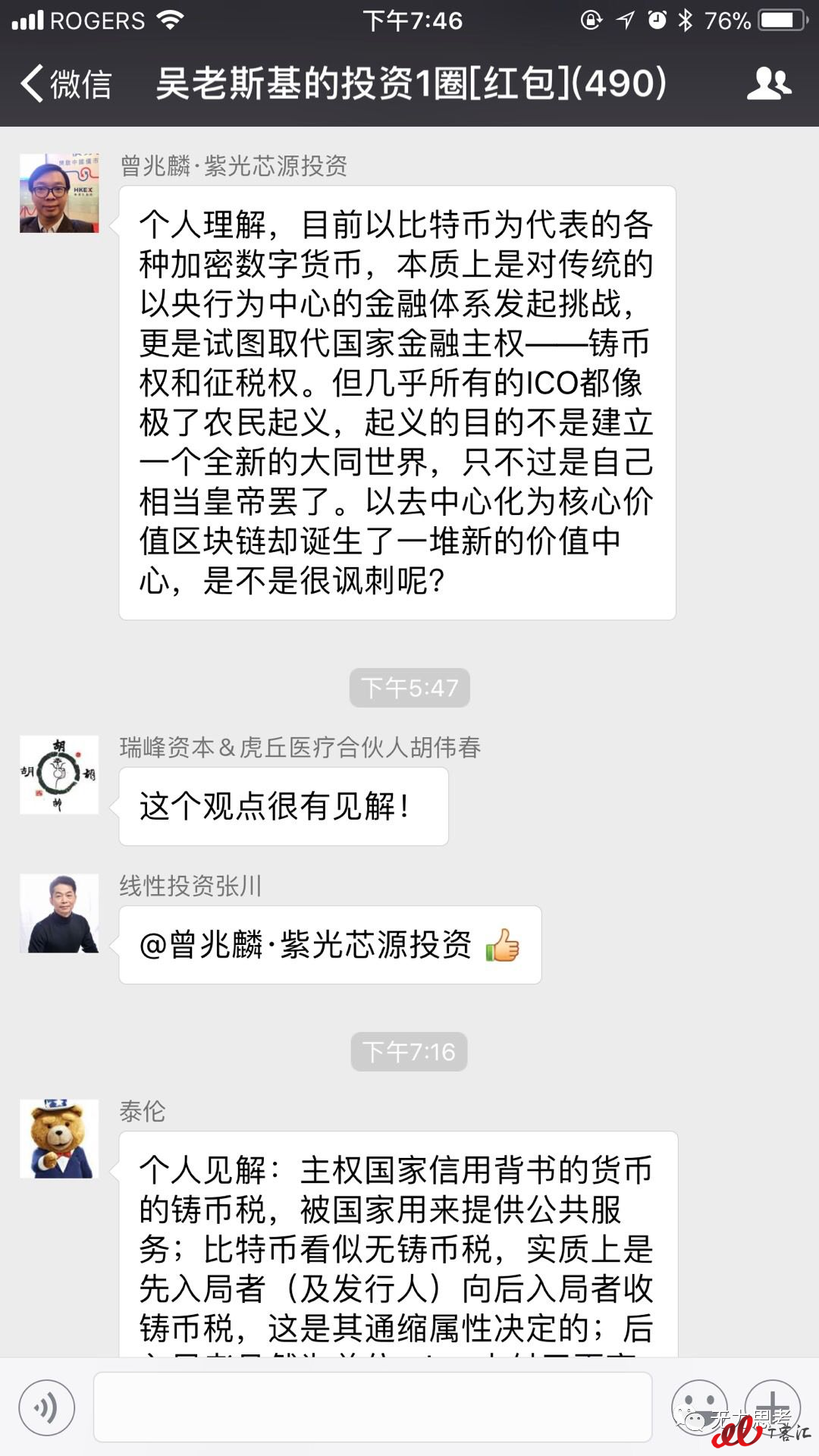Tap 泰伦's teddy bear avatar
Image resolution: width=819 pixels, height=1456 pixels.
[x=59, y=1139]
